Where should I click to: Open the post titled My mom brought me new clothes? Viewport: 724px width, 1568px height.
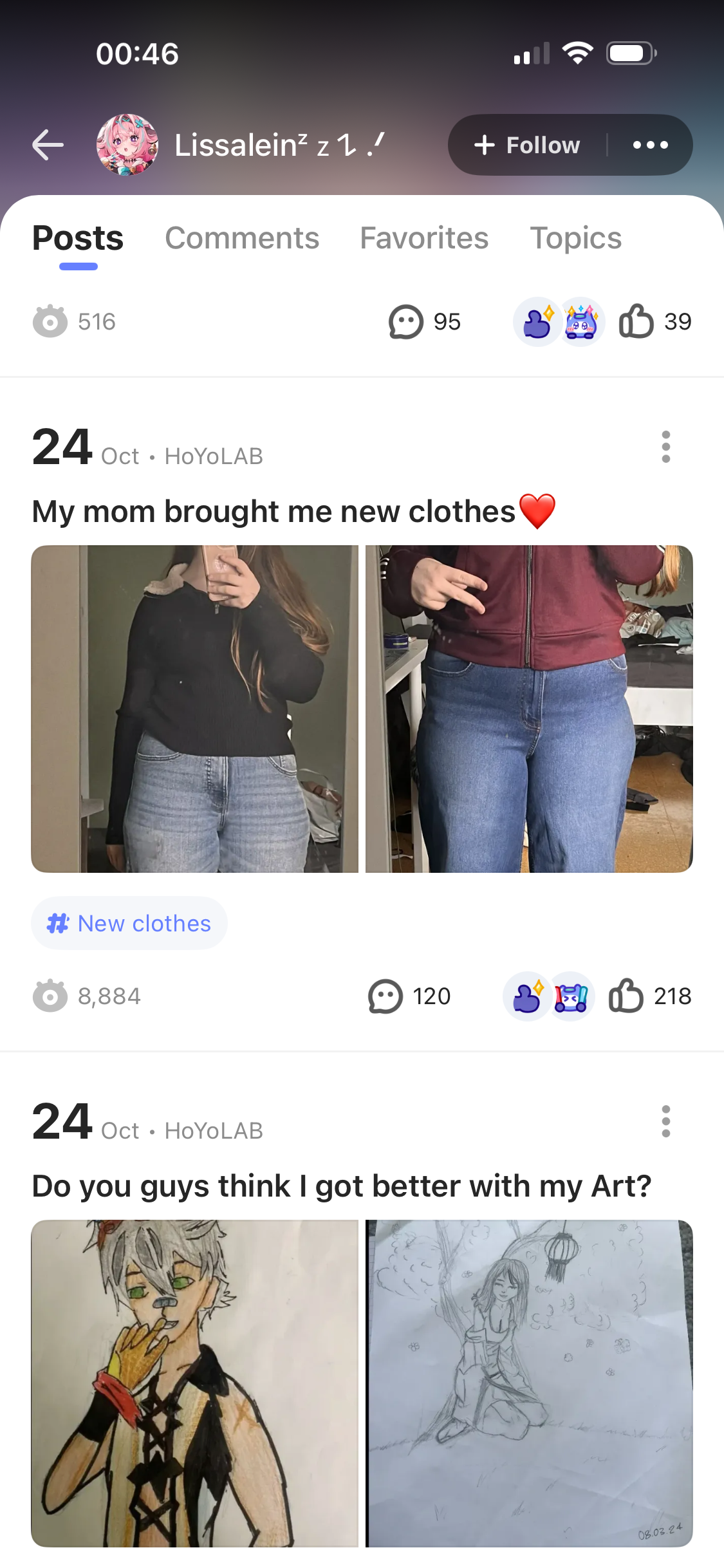[x=274, y=512]
